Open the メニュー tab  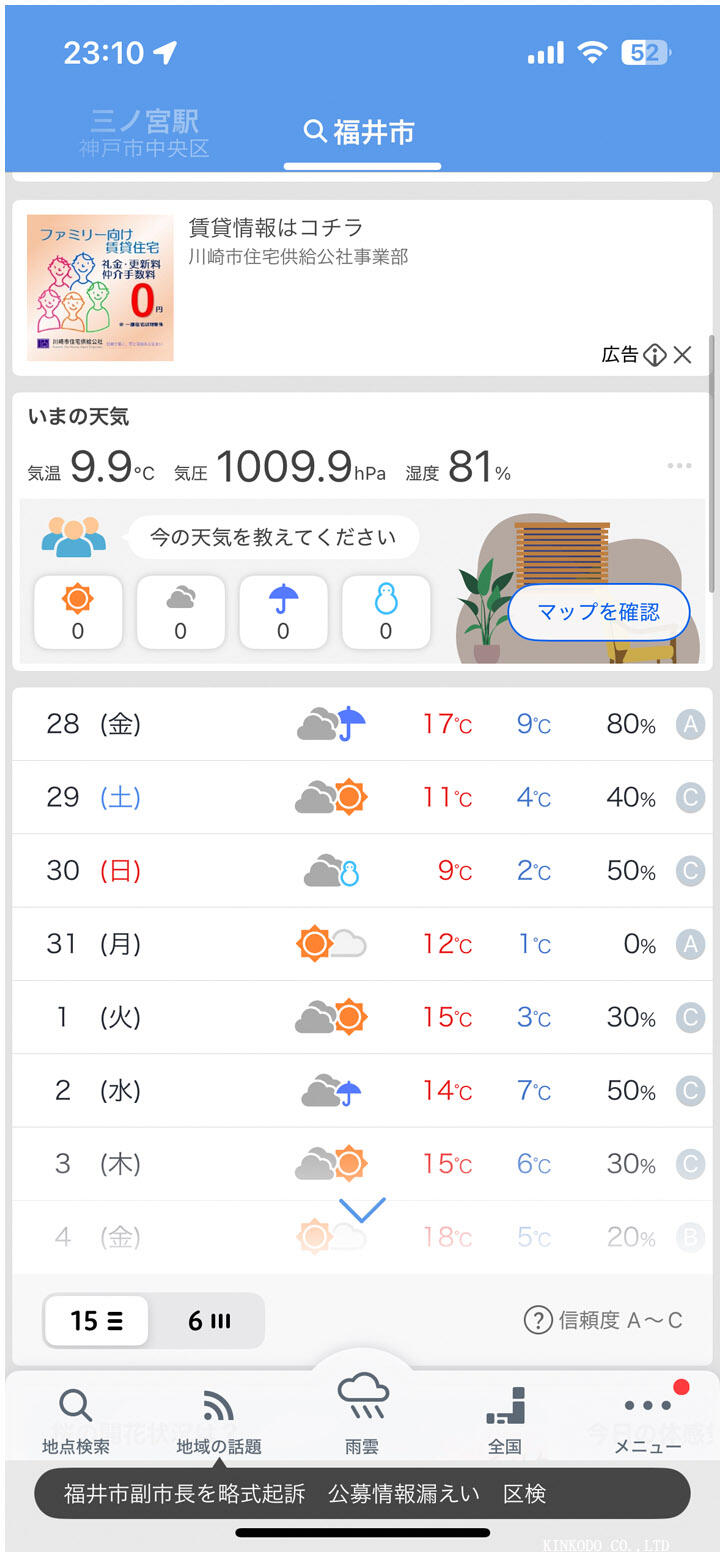coord(647,1420)
